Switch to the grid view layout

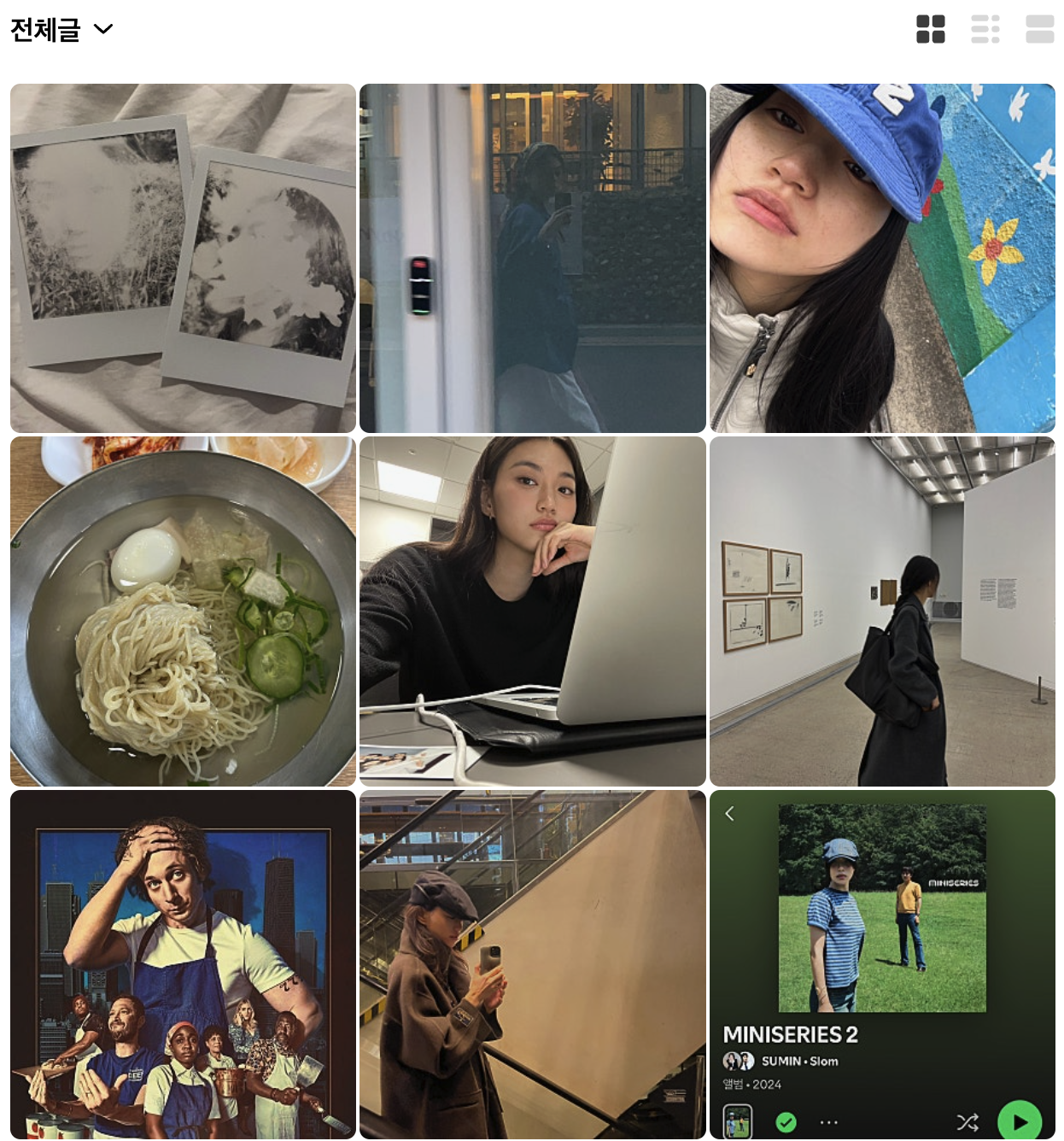[930, 29]
